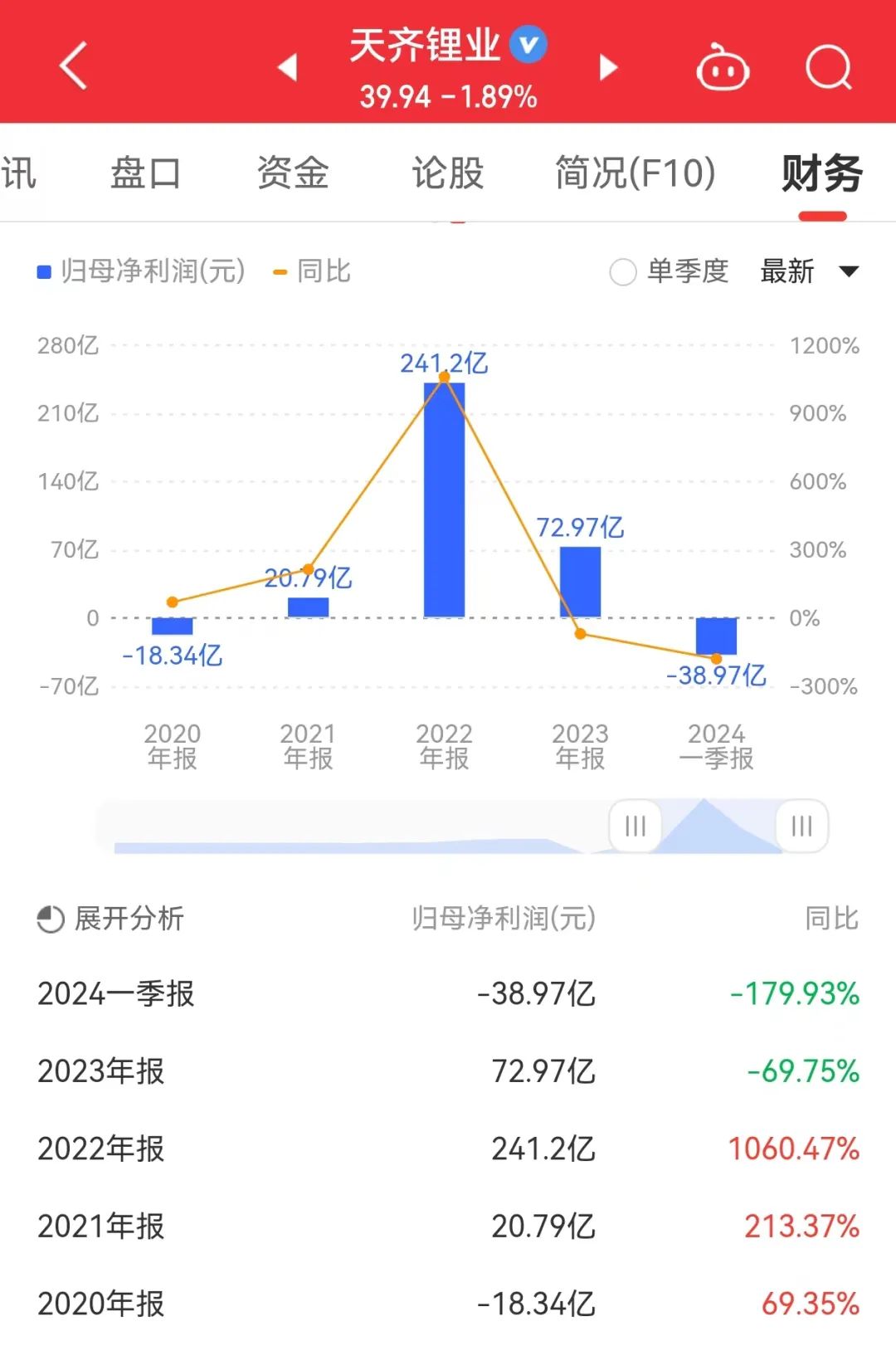Tap the right handle of the range slider
896x1346 pixels.
pos(801,826)
